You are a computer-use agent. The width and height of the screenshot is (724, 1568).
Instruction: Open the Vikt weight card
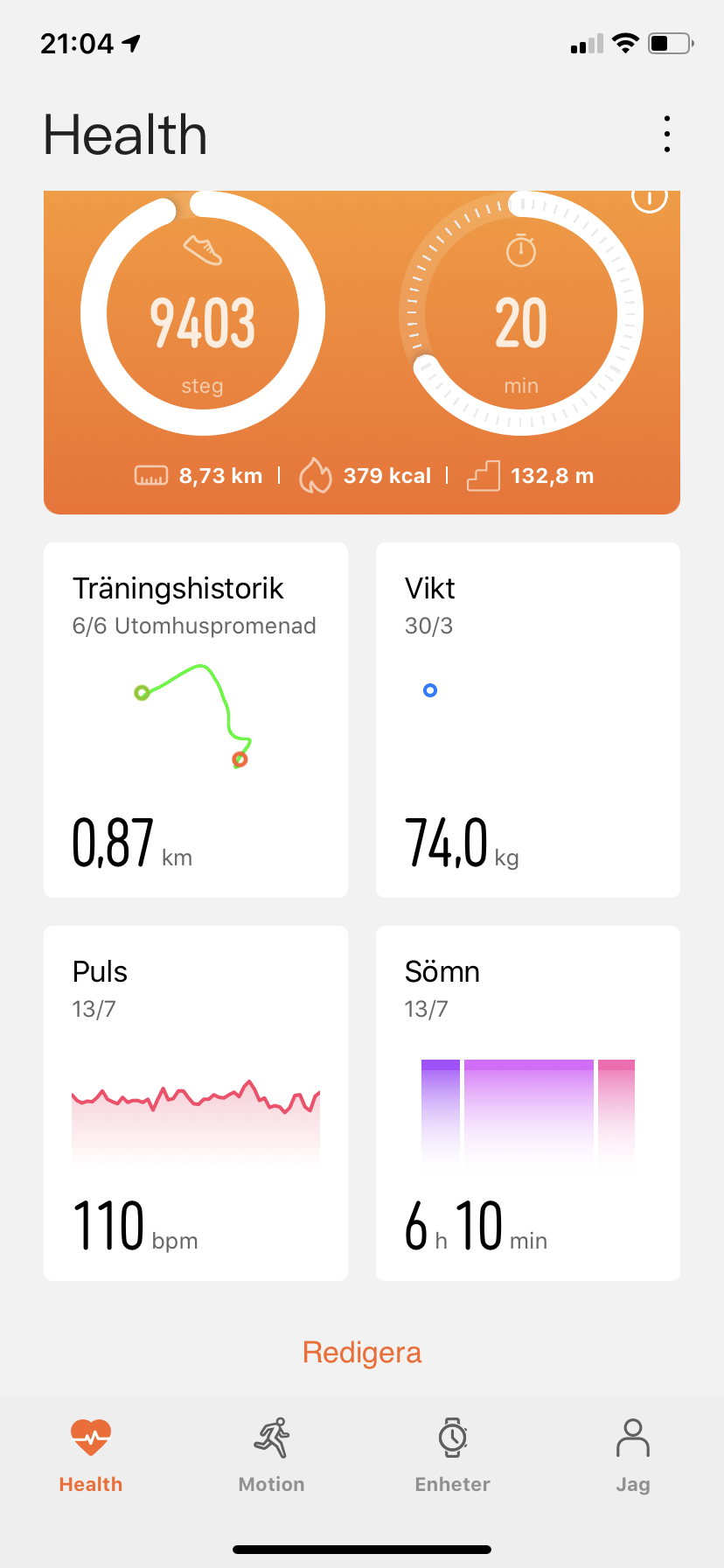click(528, 719)
